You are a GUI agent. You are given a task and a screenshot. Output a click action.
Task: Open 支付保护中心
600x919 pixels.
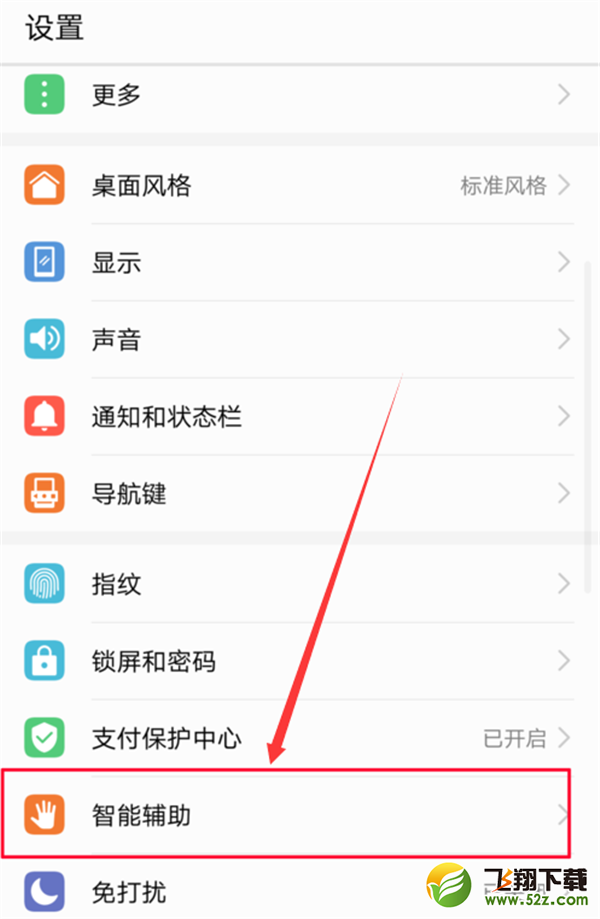300,739
